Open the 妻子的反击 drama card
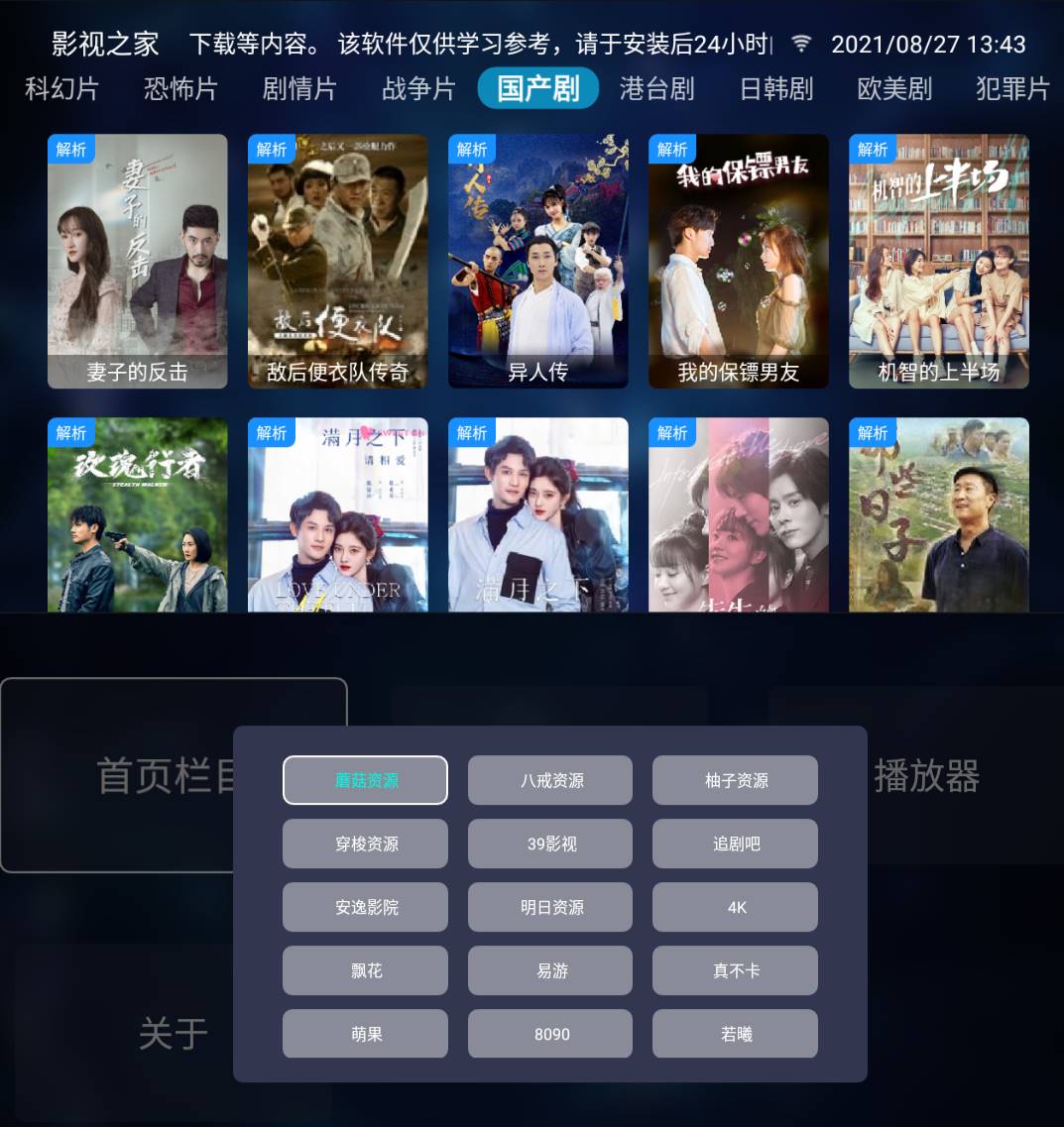This screenshot has height=1127, width=1064. [x=138, y=261]
